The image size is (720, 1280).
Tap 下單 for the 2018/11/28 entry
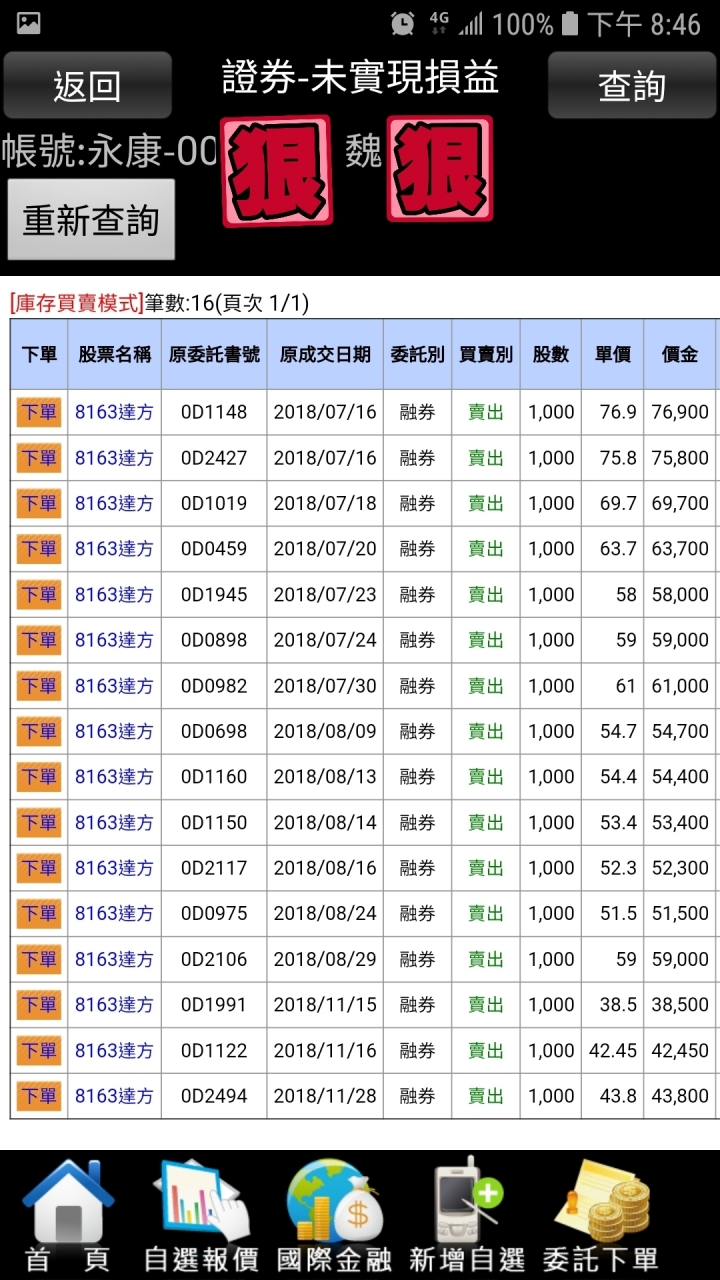tap(39, 1096)
